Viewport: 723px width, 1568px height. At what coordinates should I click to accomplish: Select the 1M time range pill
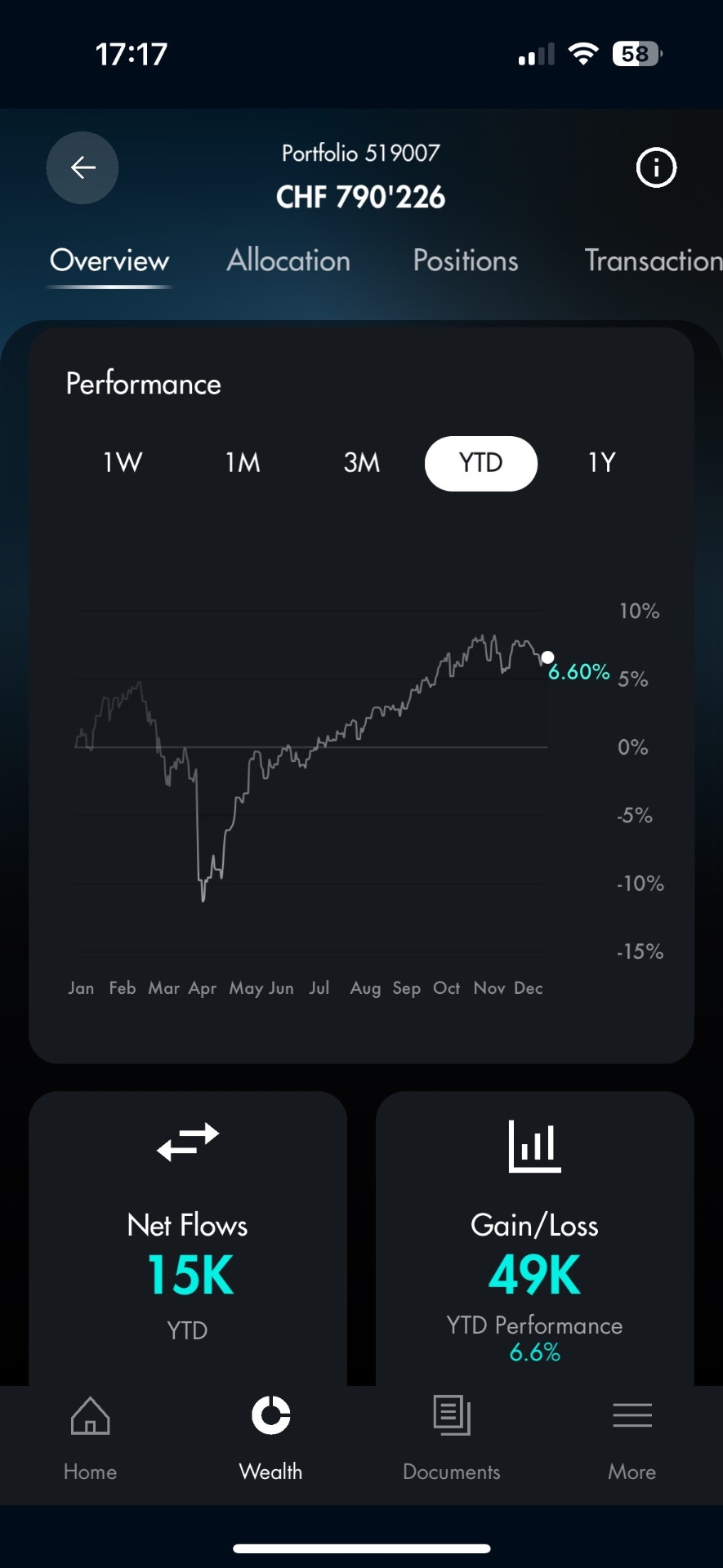click(242, 463)
